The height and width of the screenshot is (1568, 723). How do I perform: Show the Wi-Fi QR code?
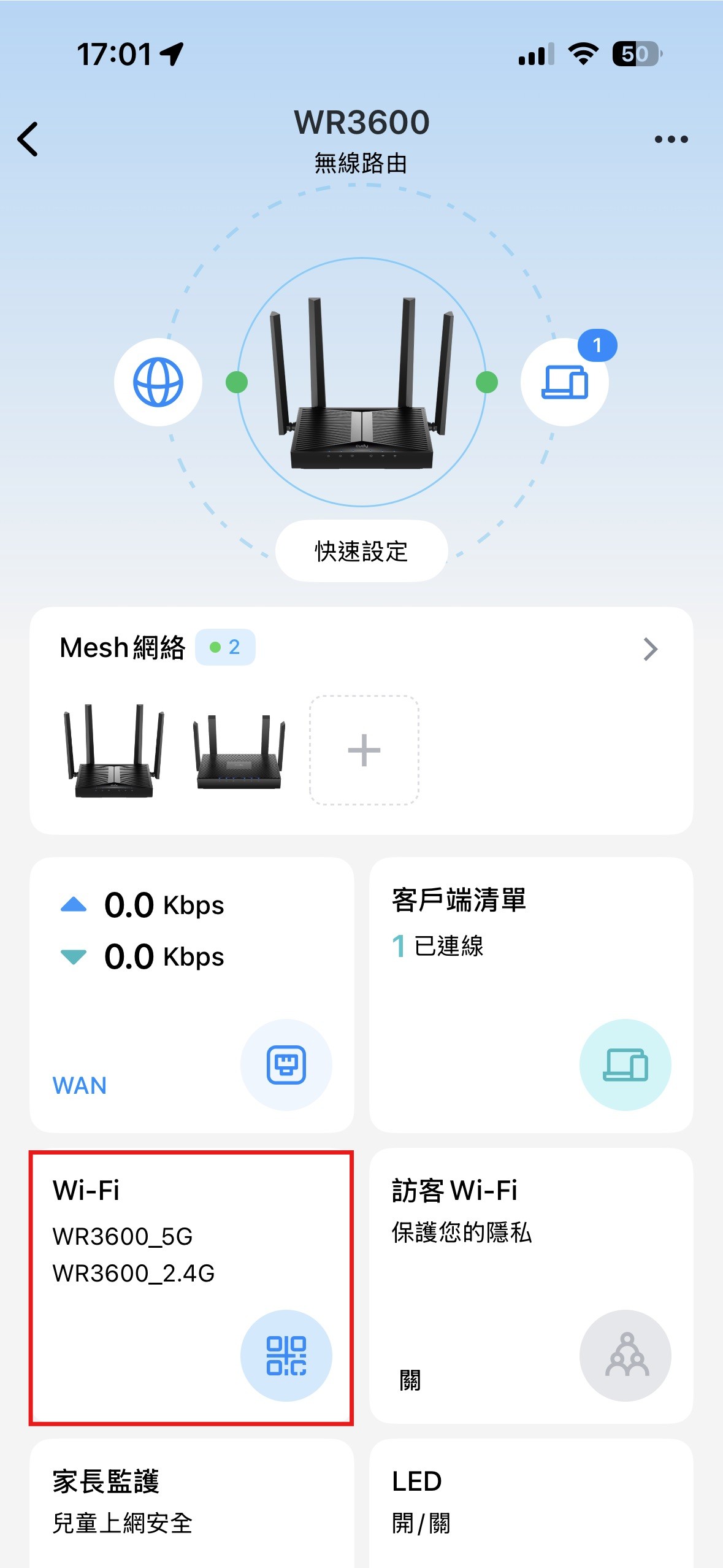286,1355
